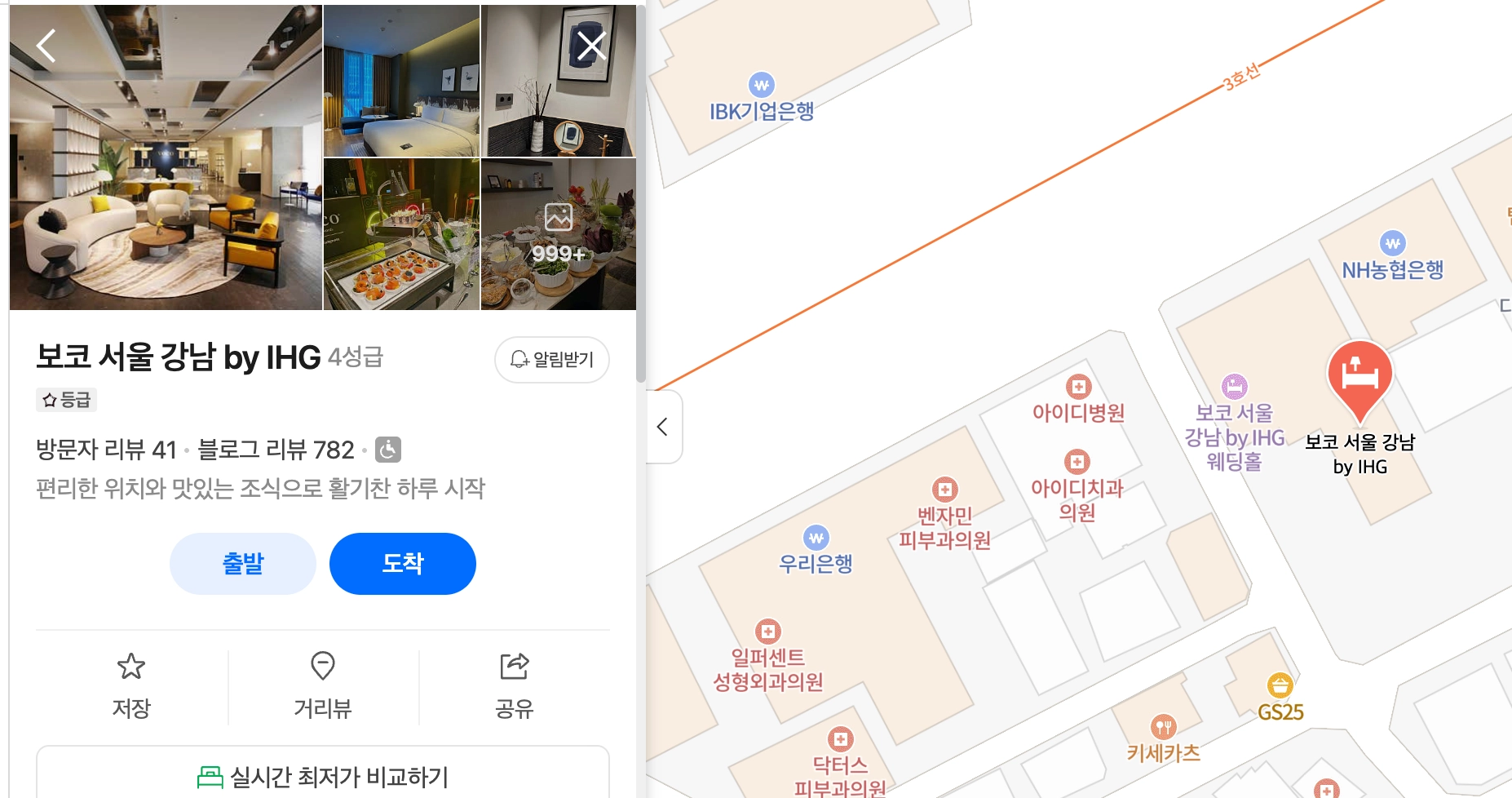
Task: Open 방문자 리뷰 41
Action: coord(106,450)
